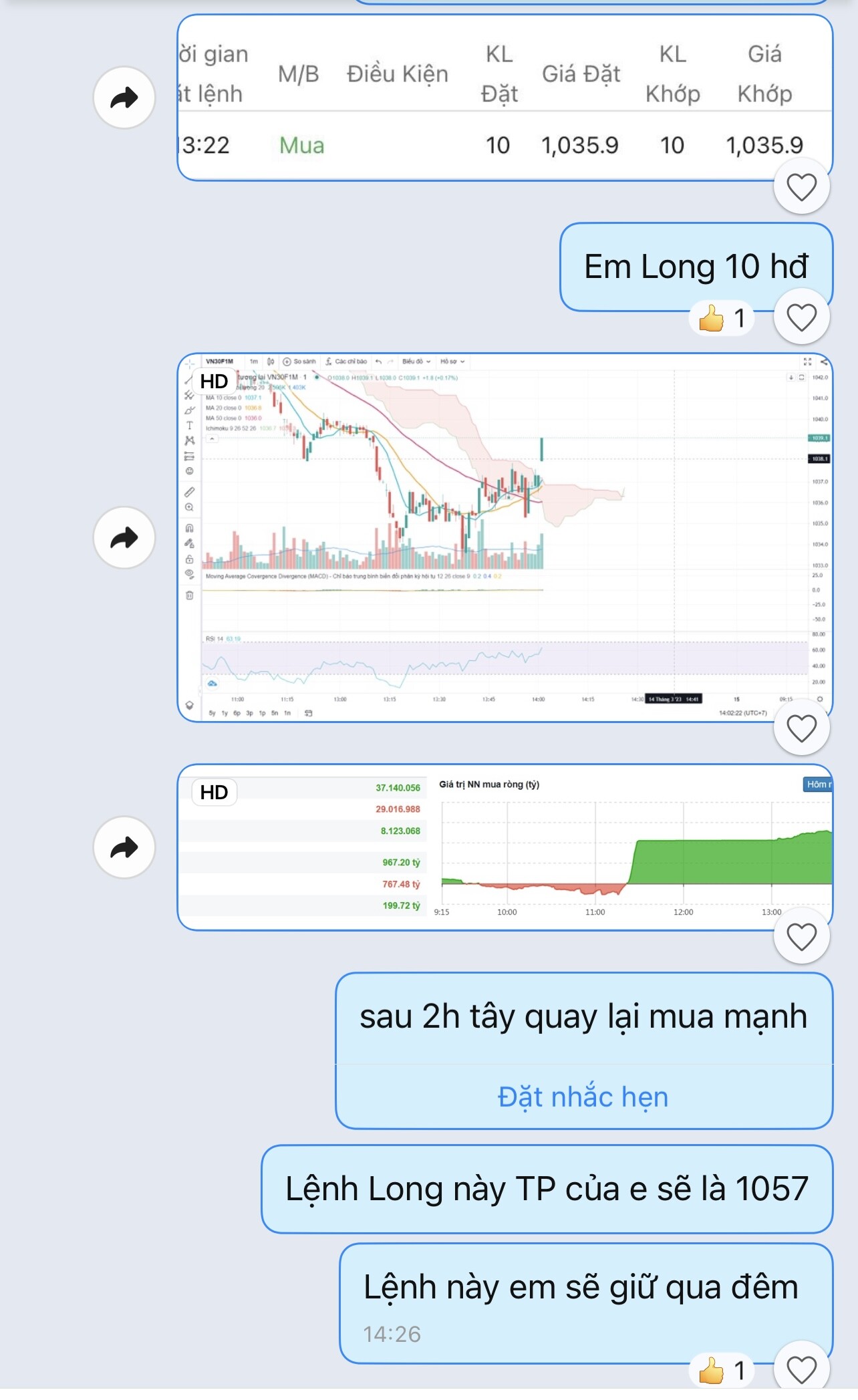Image resolution: width=858 pixels, height=1400 pixels.
Task: View thumbs-up reaction on the 14:26 message
Action: coord(722,1371)
